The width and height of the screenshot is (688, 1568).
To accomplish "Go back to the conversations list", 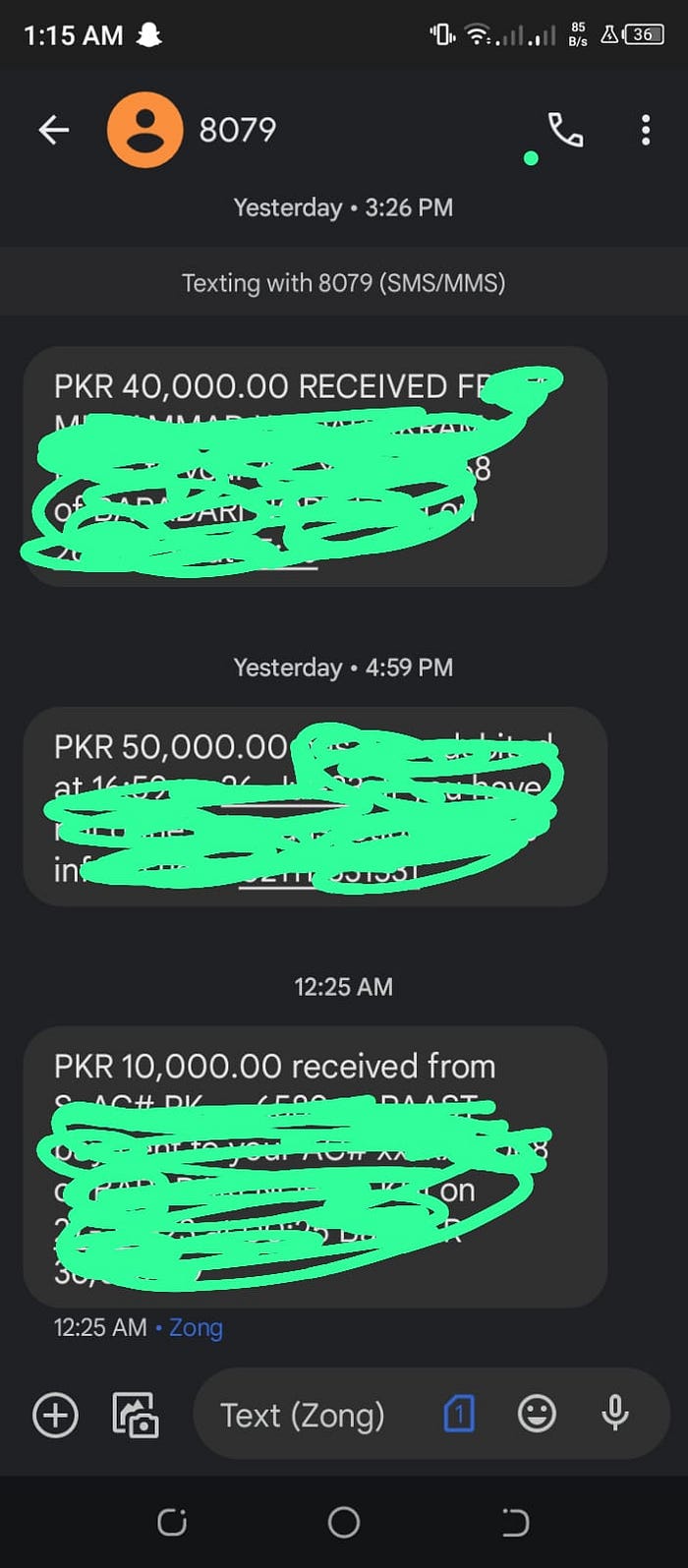I will (x=54, y=130).
